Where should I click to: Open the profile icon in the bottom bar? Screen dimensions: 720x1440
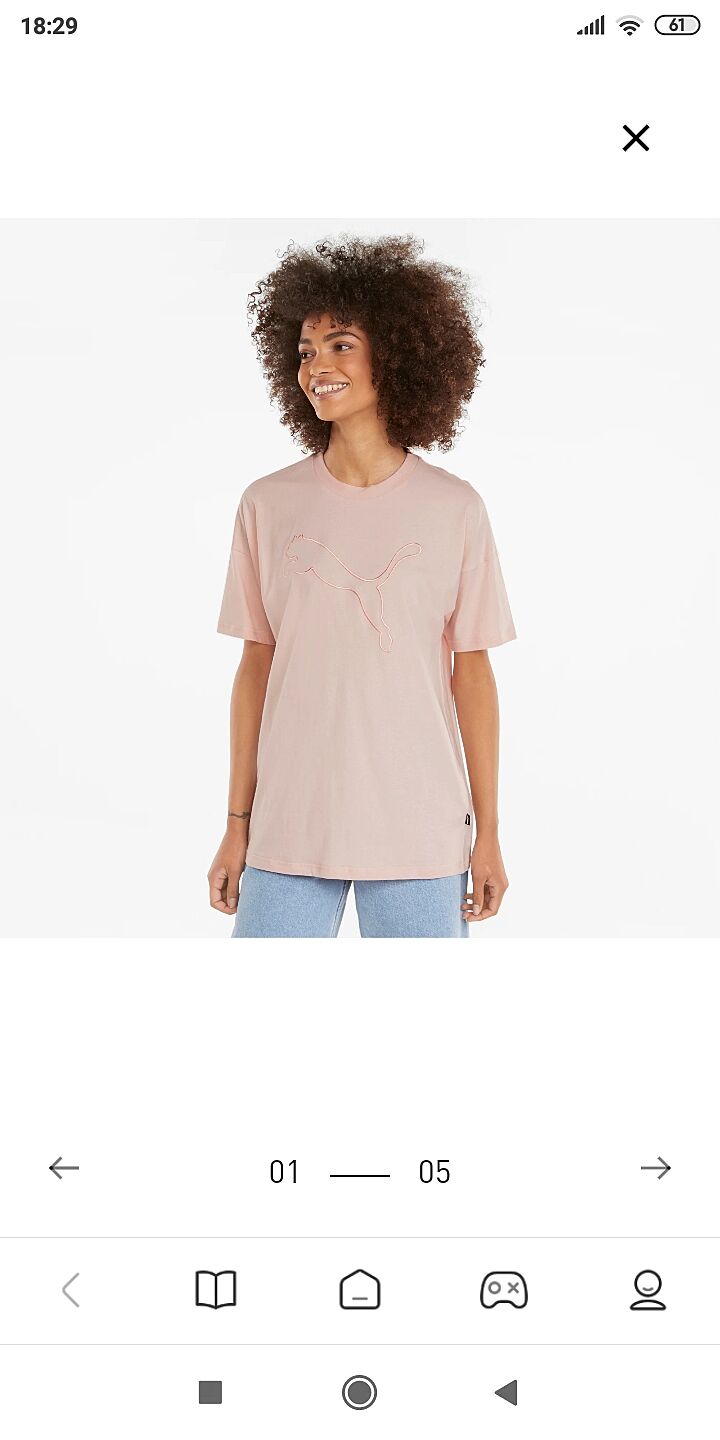point(648,1290)
